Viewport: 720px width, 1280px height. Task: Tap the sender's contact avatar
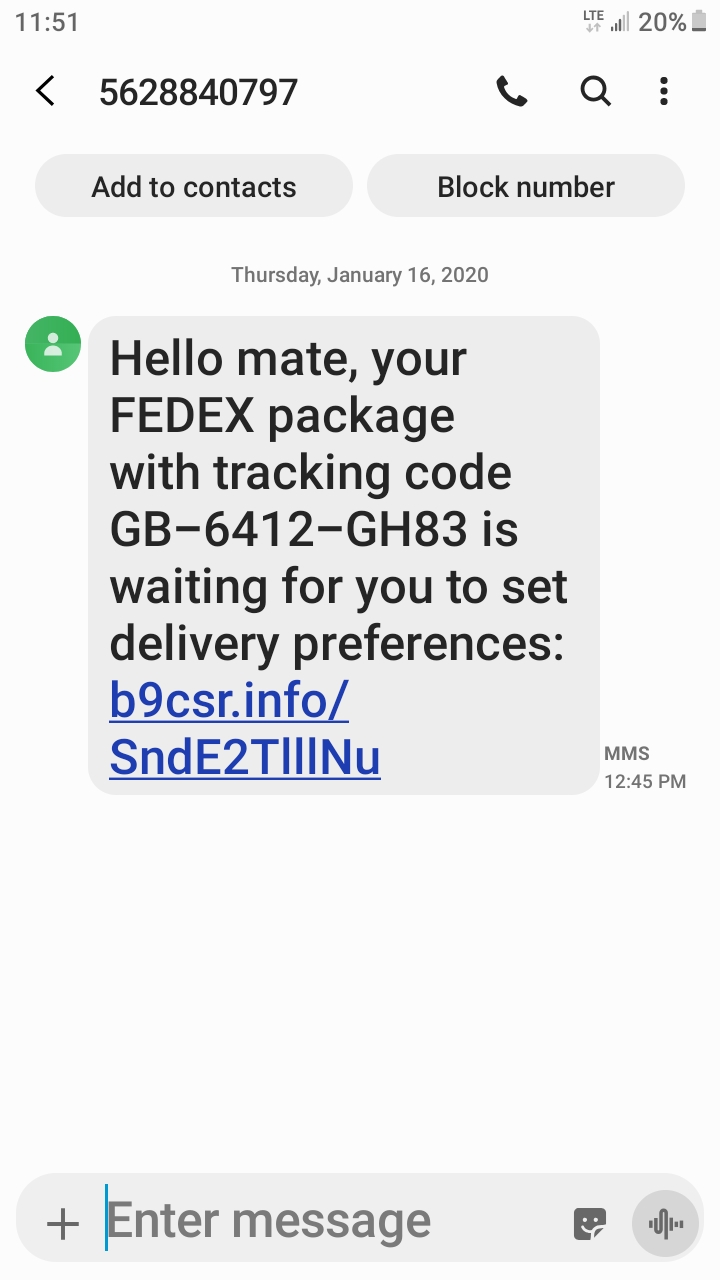point(53,344)
